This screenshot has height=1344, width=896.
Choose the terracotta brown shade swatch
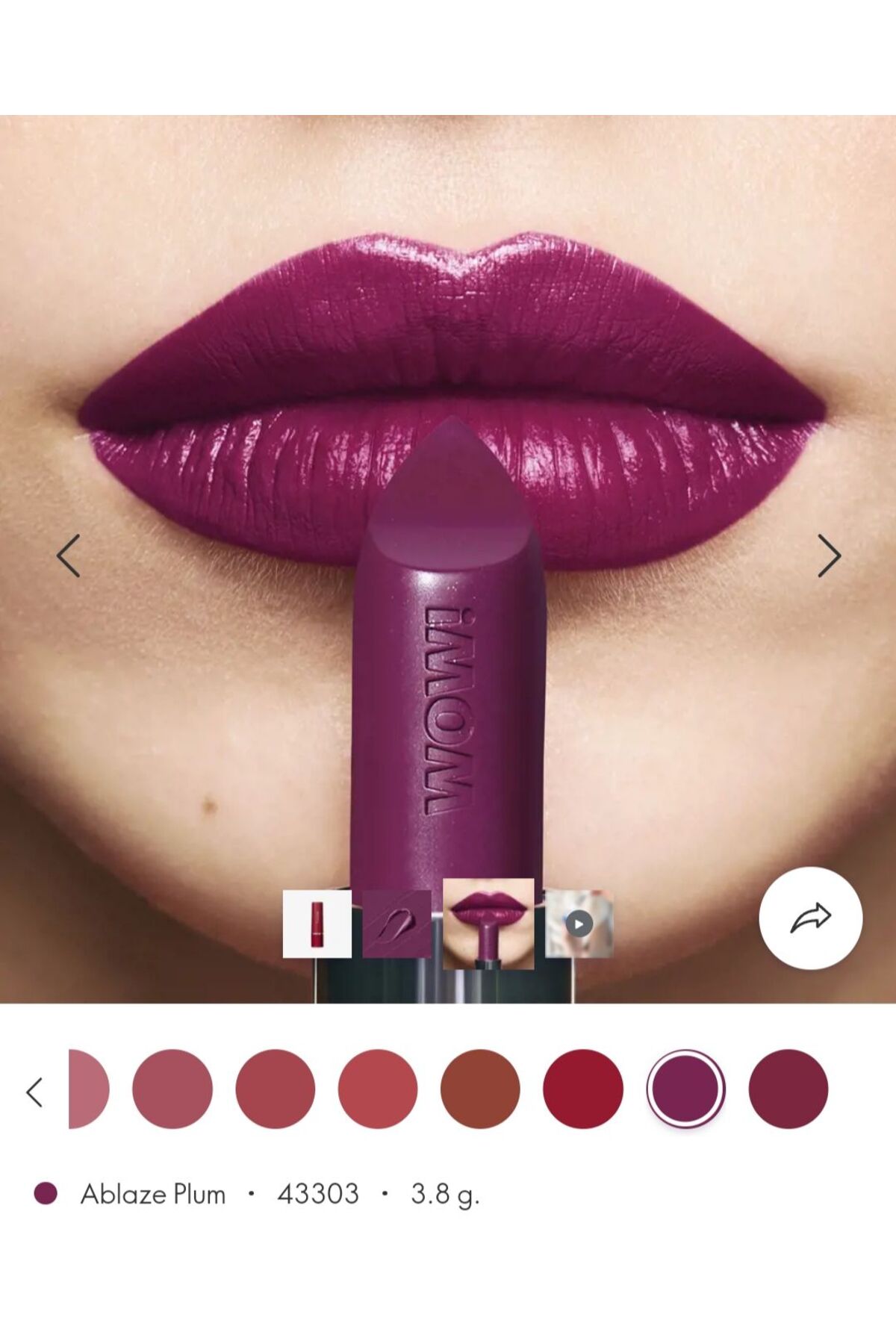point(480,1089)
